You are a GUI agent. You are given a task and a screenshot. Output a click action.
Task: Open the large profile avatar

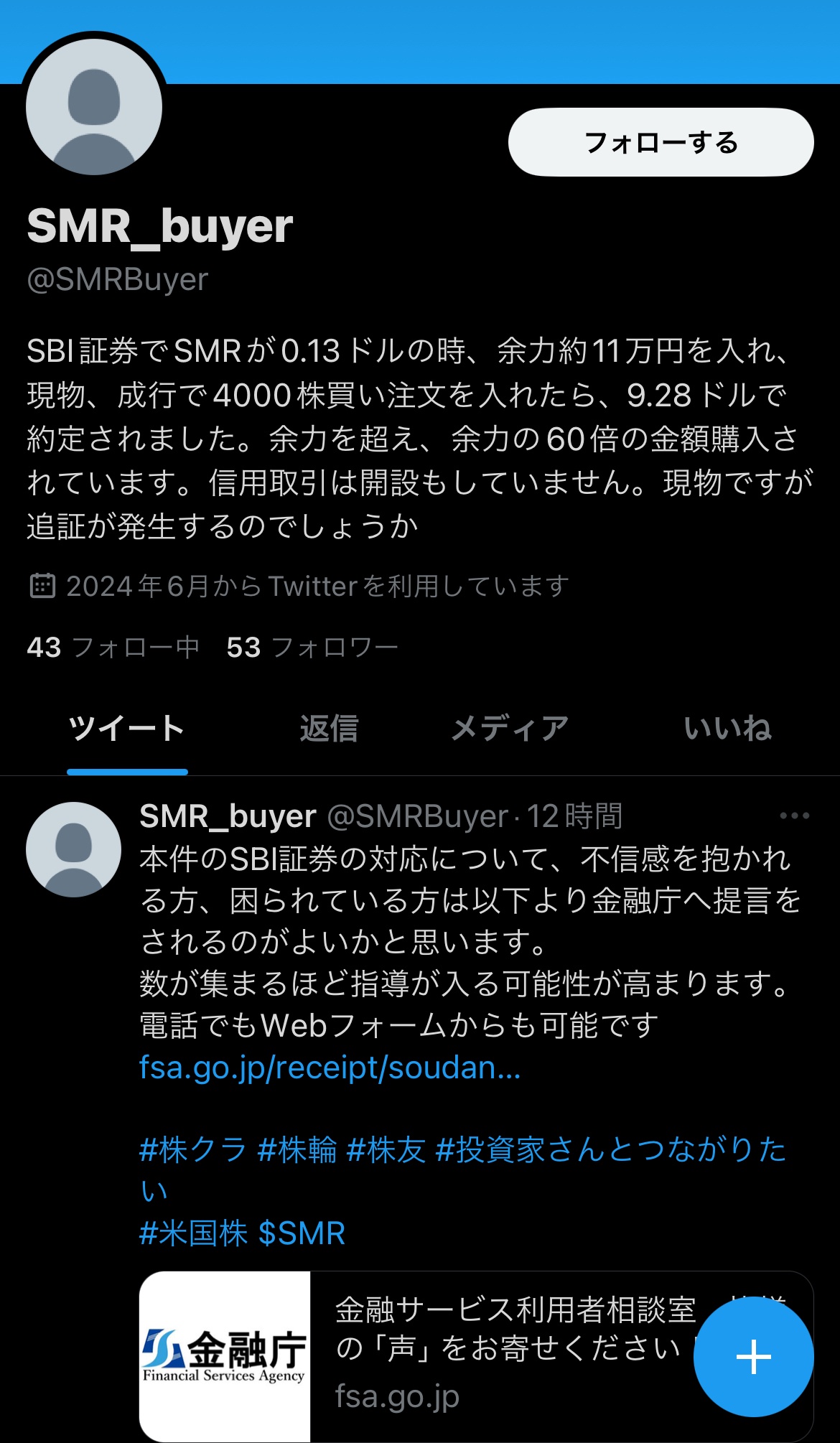[x=94, y=108]
